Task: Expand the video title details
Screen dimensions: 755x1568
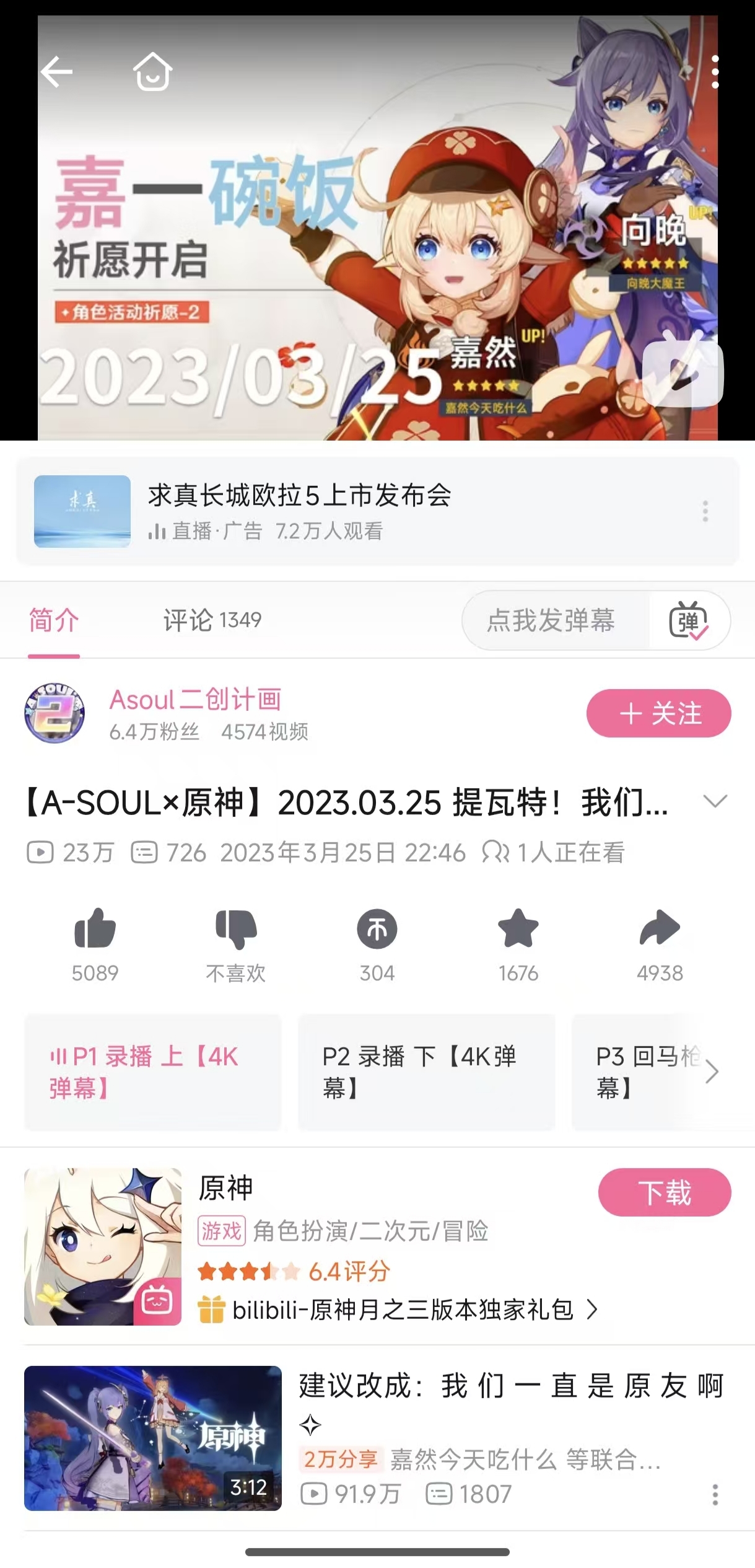Action: click(715, 802)
